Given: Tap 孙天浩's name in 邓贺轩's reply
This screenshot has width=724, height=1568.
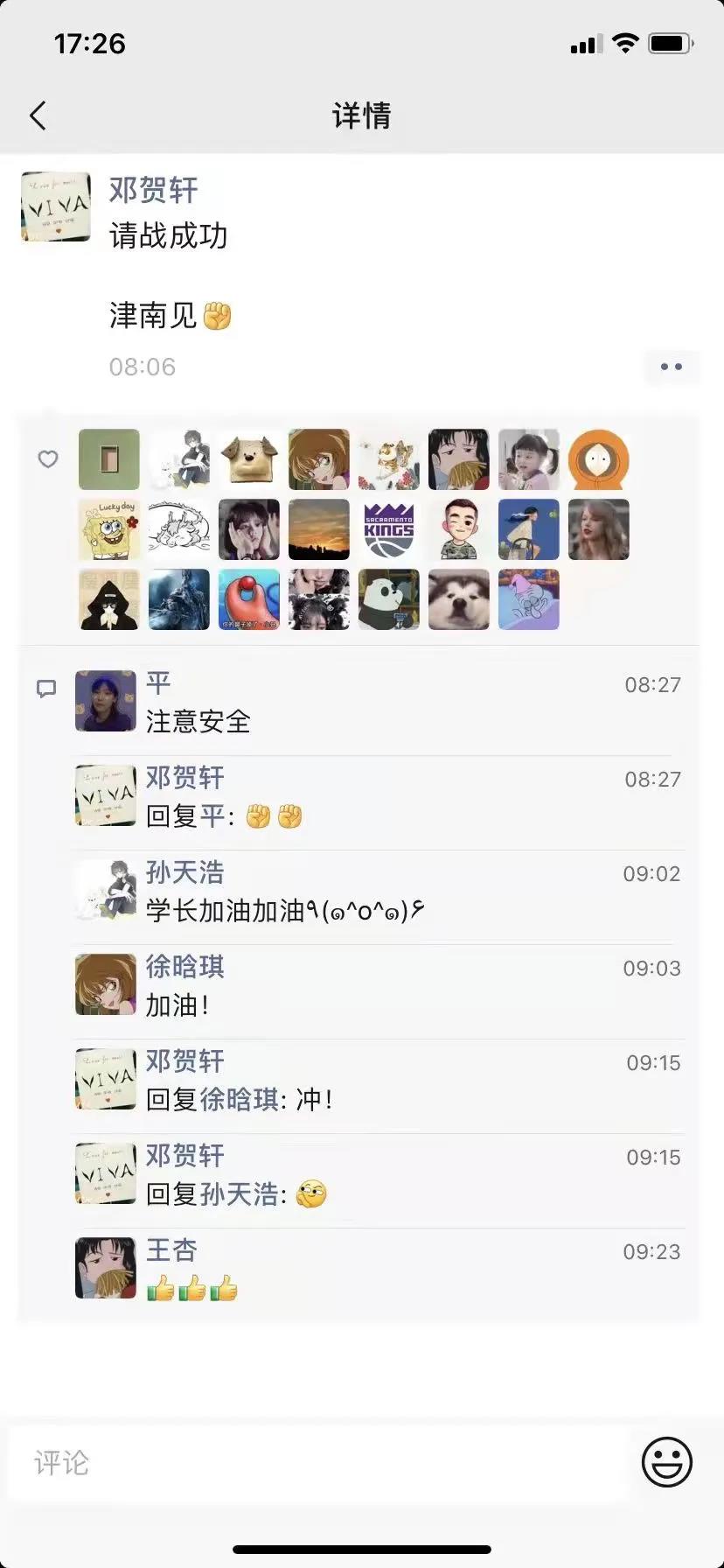Looking at the screenshot, I should pyautogui.click(x=240, y=1194).
